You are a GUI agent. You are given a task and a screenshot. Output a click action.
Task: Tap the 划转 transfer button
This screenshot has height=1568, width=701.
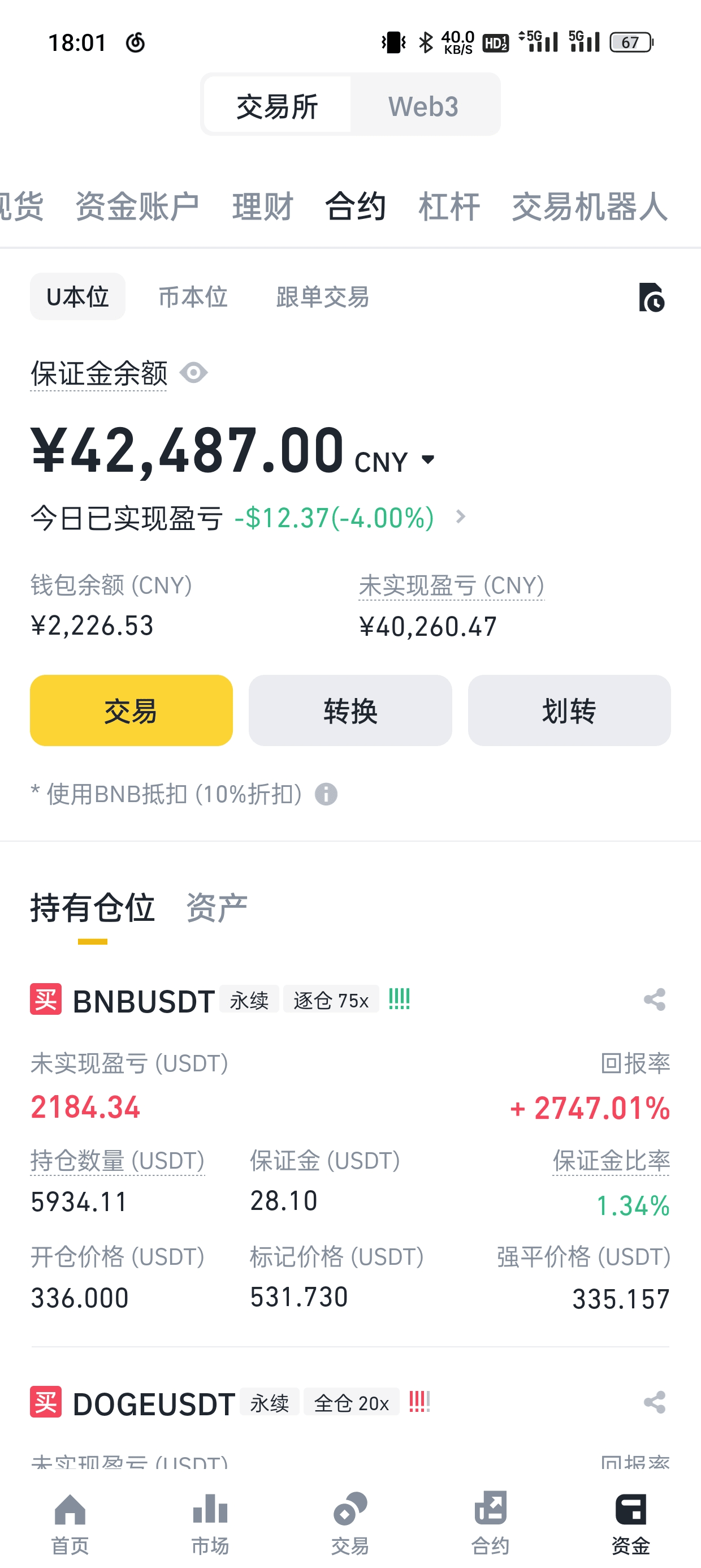(x=569, y=710)
